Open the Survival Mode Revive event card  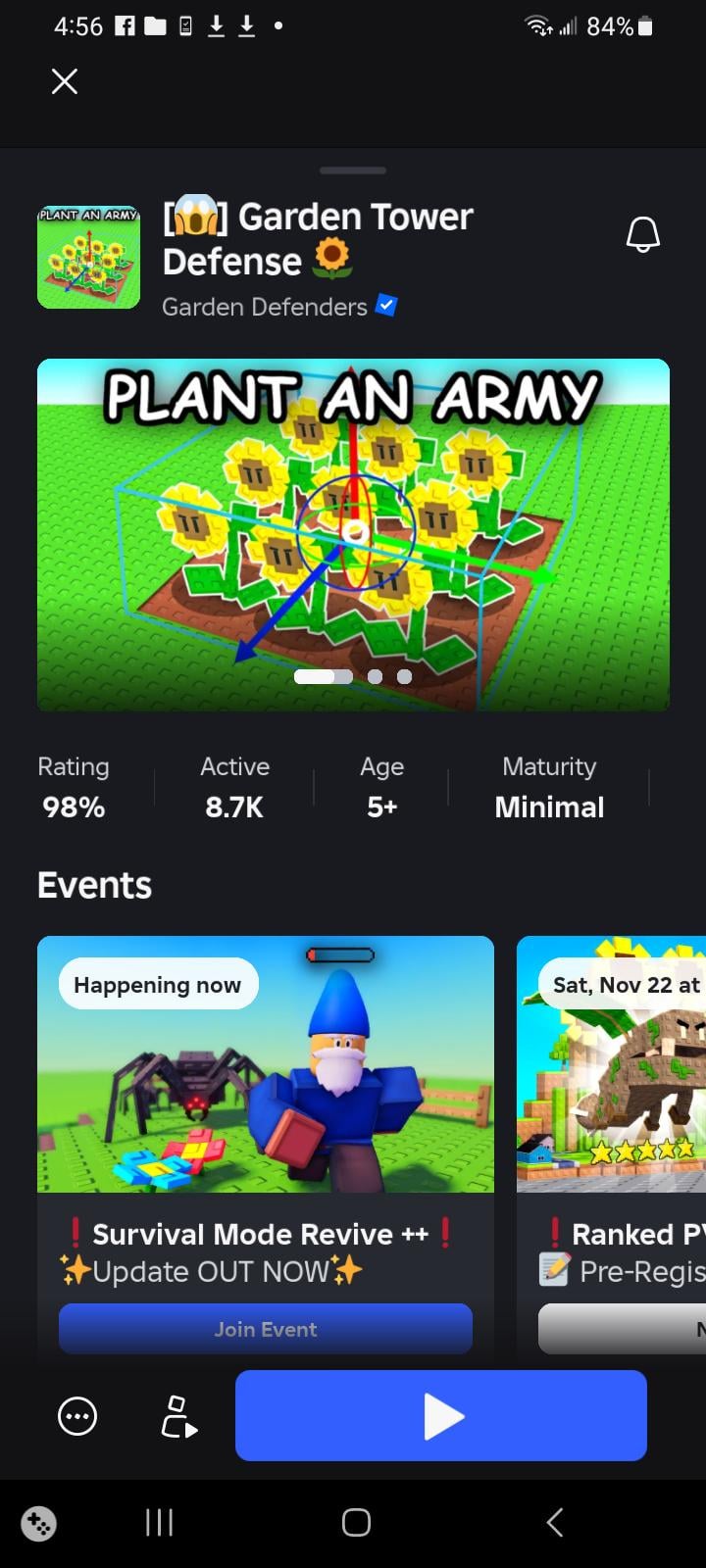(265, 1064)
